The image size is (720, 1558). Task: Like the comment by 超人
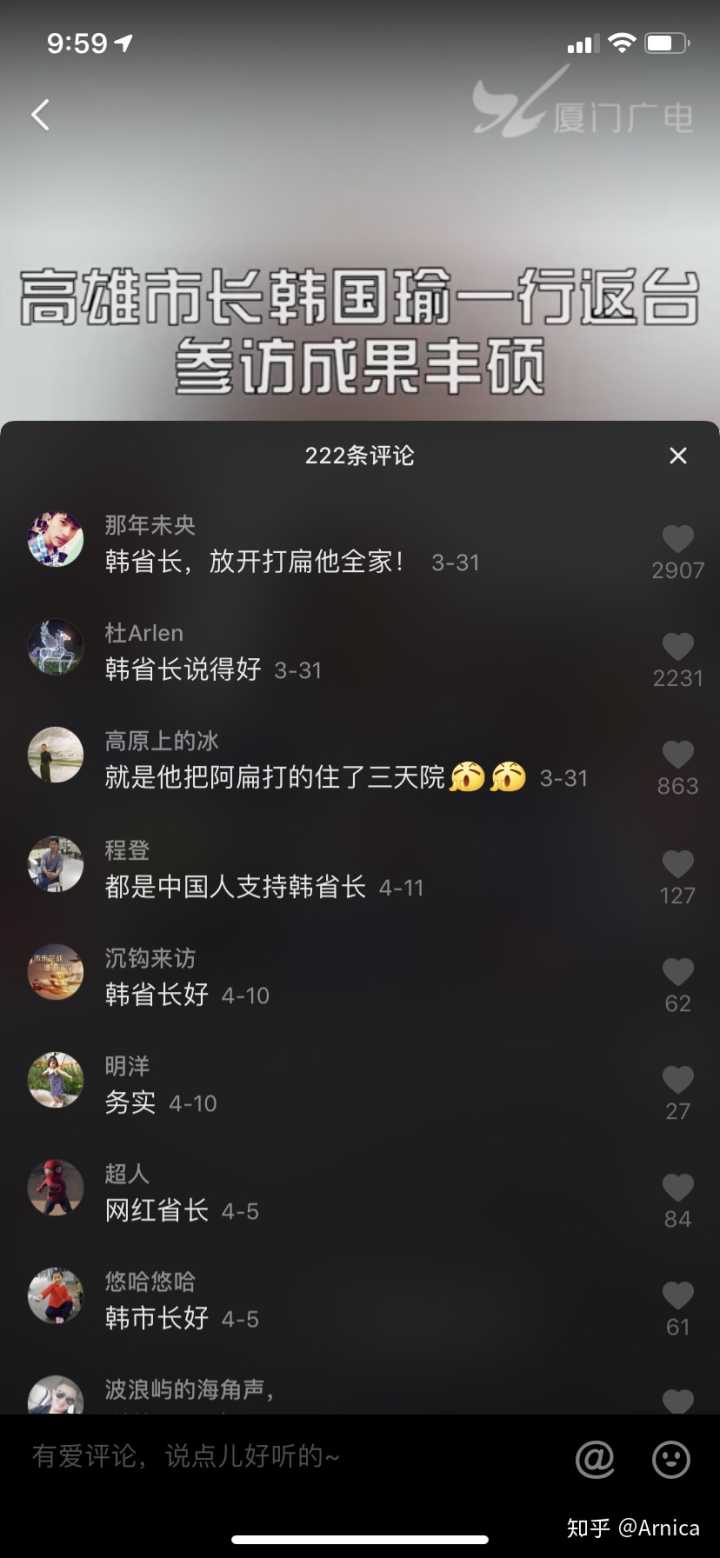[678, 1188]
